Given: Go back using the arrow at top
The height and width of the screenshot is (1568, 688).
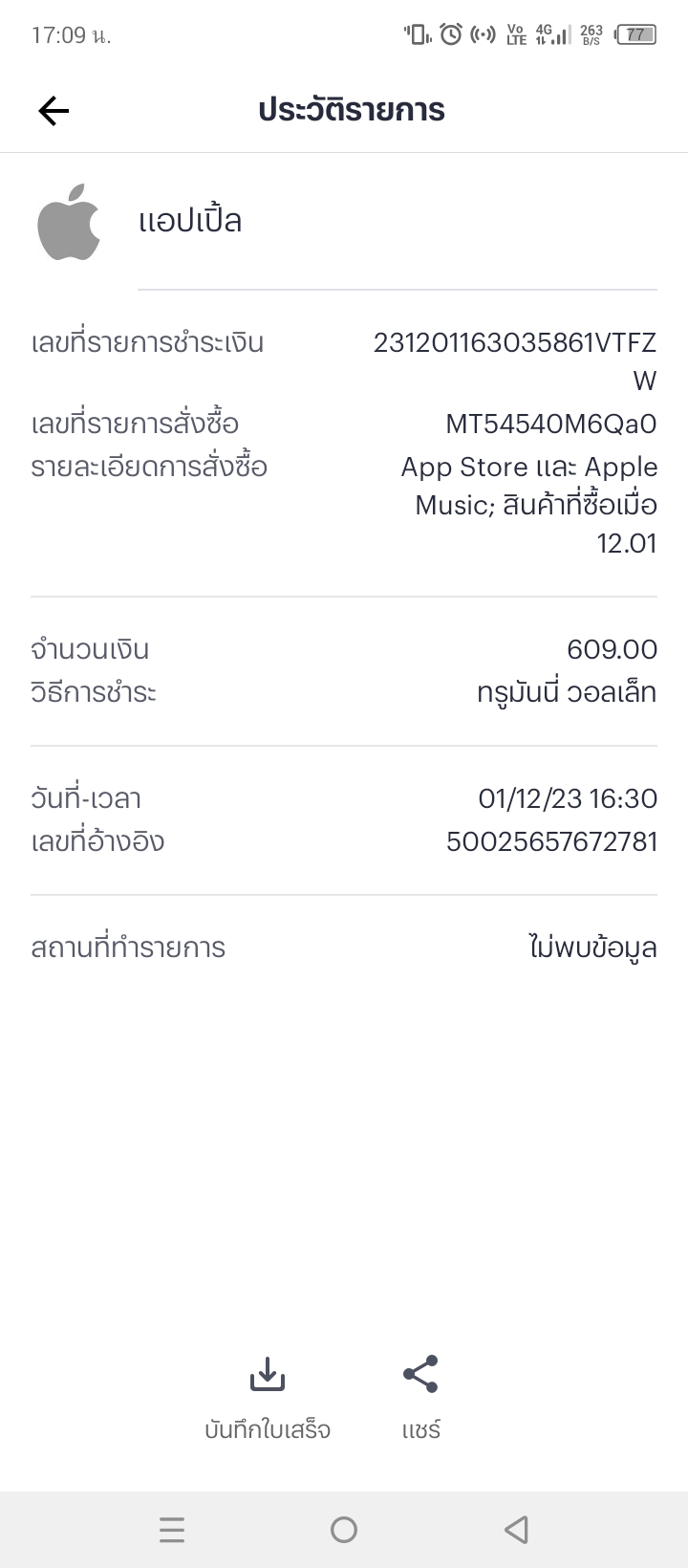Looking at the screenshot, I should tap(54, 111).
